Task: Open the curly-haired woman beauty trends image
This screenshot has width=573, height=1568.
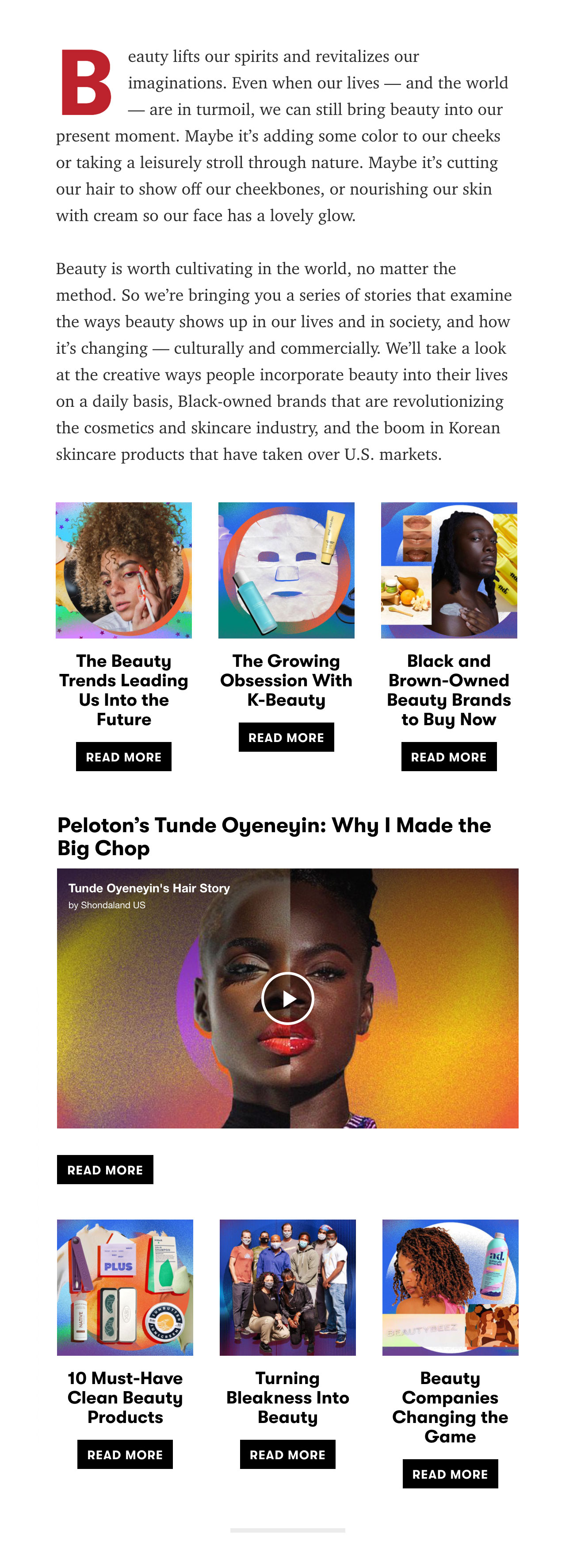Action: click(x=124, y=570)
